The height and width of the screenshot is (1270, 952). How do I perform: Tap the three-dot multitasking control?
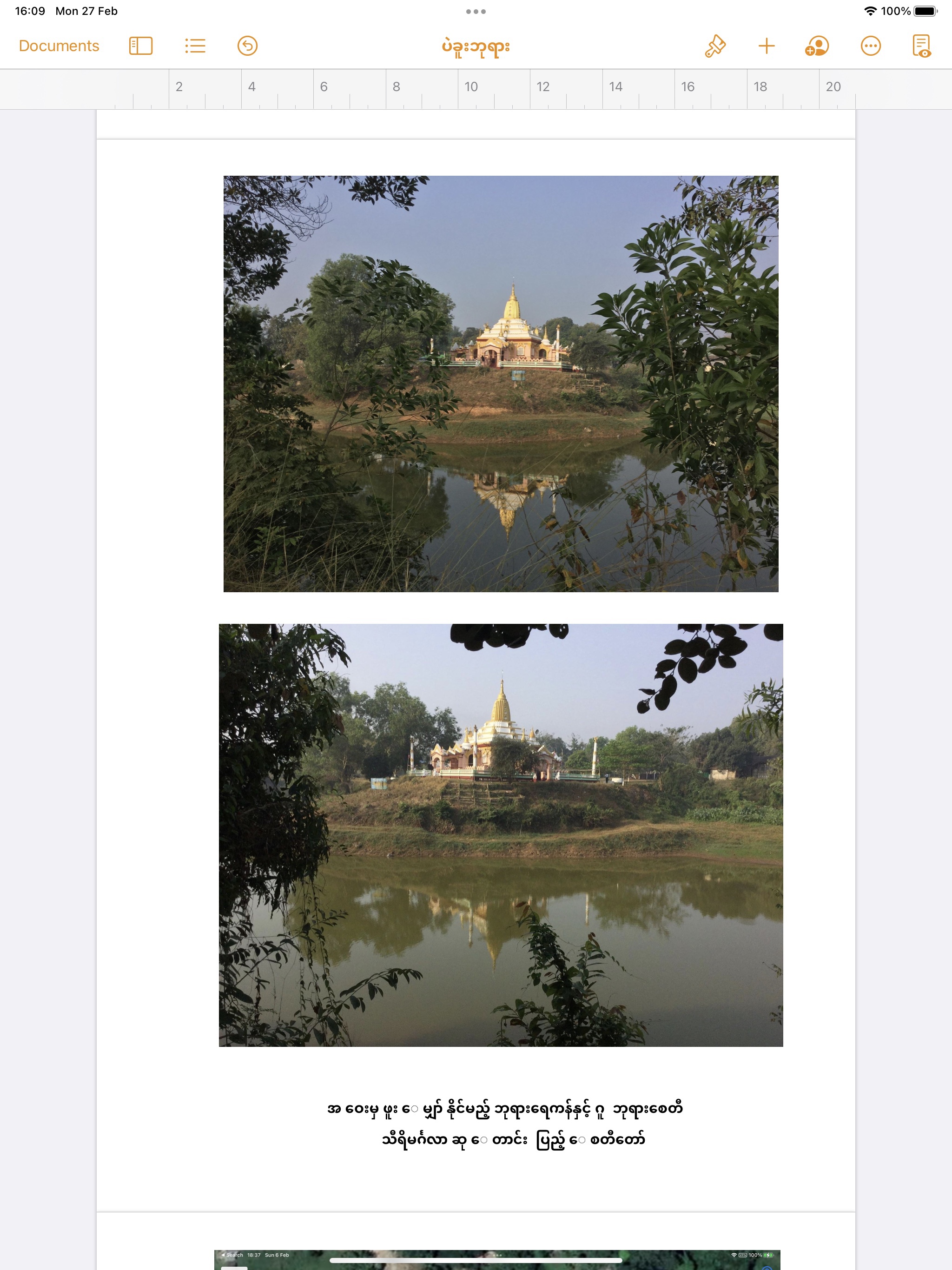(476, 12)
